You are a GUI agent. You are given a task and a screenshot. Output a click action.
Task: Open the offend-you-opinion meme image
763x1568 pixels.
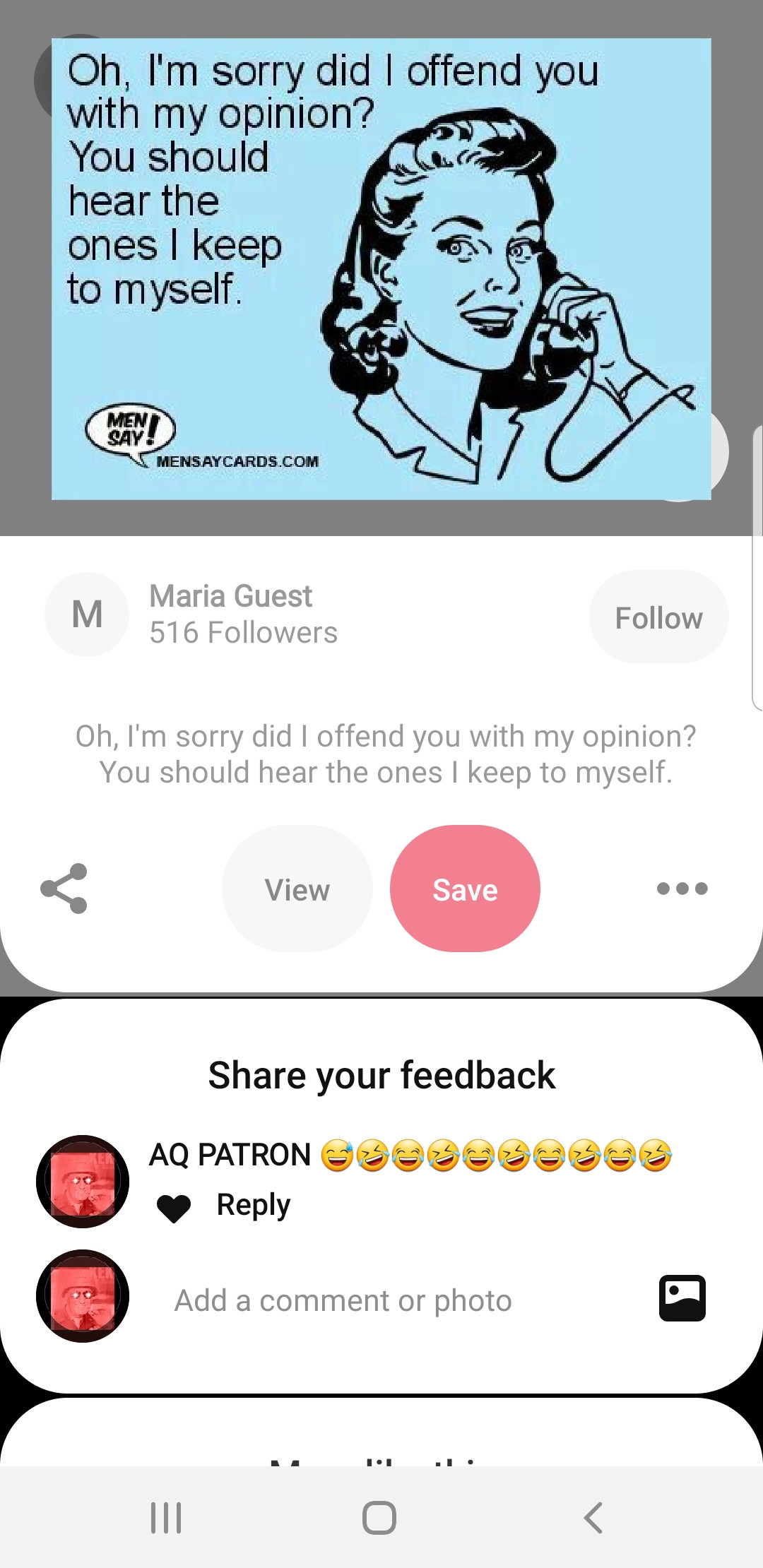coord(381,269)
